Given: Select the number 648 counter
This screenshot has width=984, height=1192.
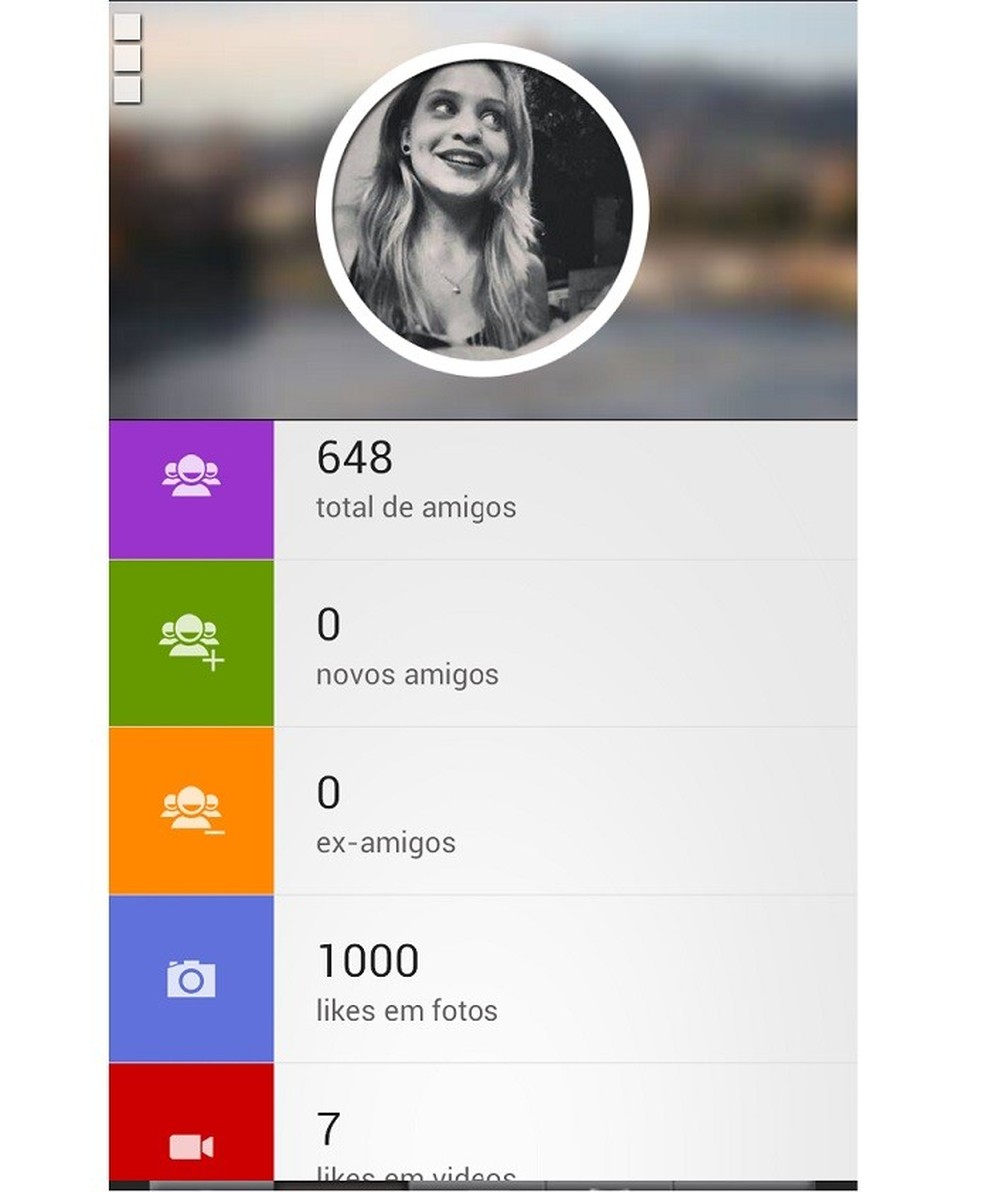Looking at the screenshot, I should (355, 458).
